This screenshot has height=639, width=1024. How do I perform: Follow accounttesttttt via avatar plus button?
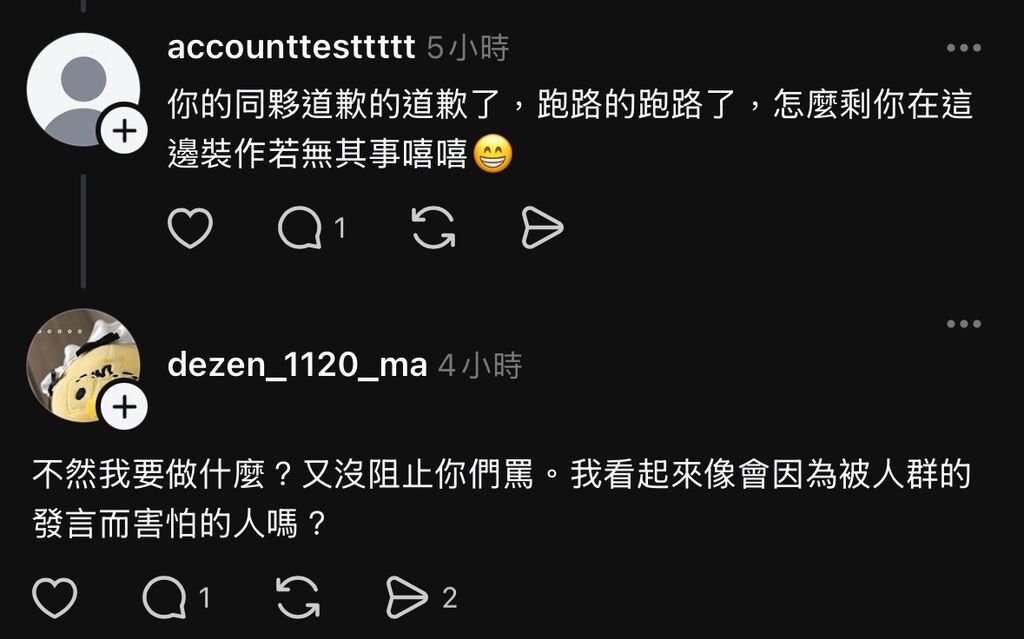(123, 132)
